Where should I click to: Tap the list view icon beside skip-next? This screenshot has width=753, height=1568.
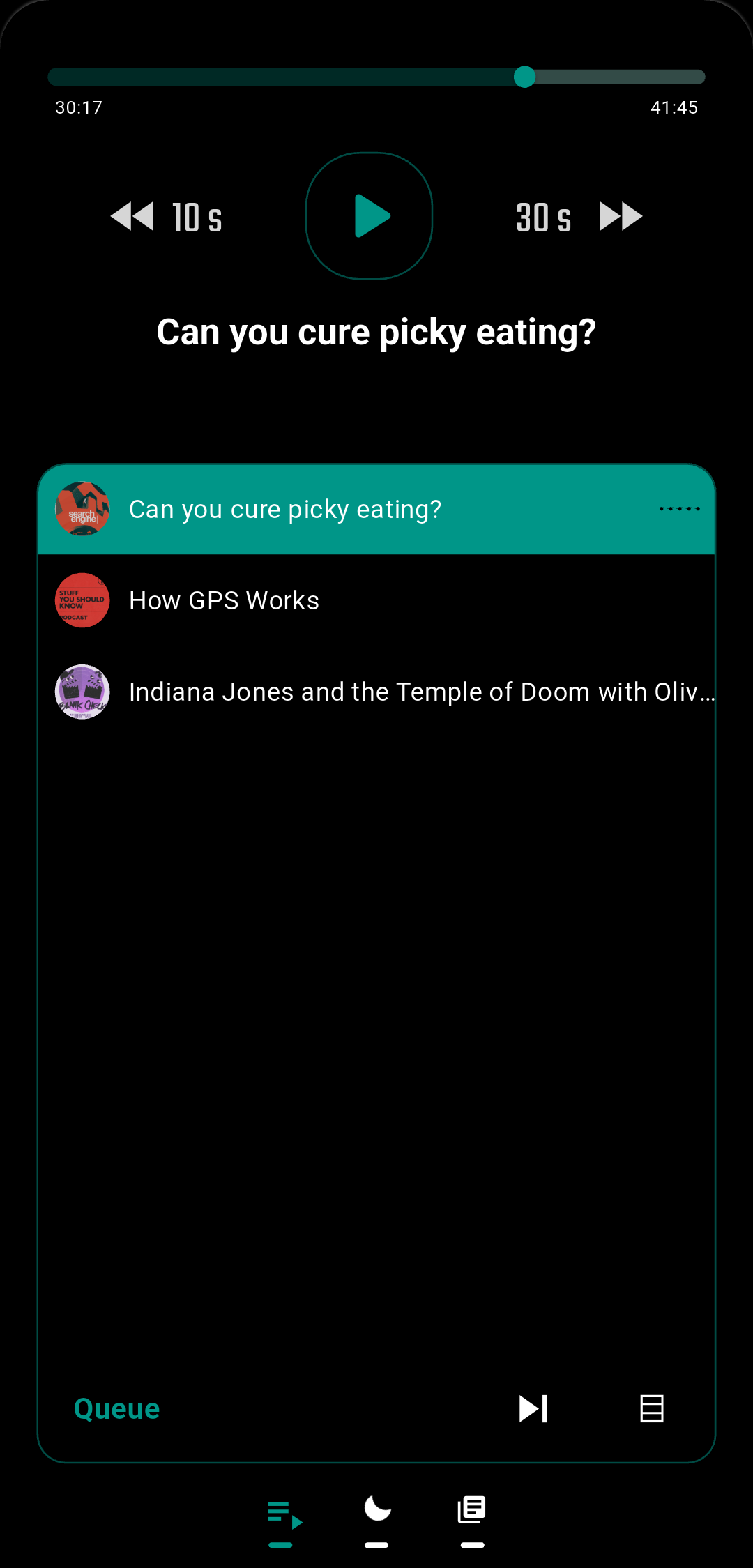click(652, 1409)
